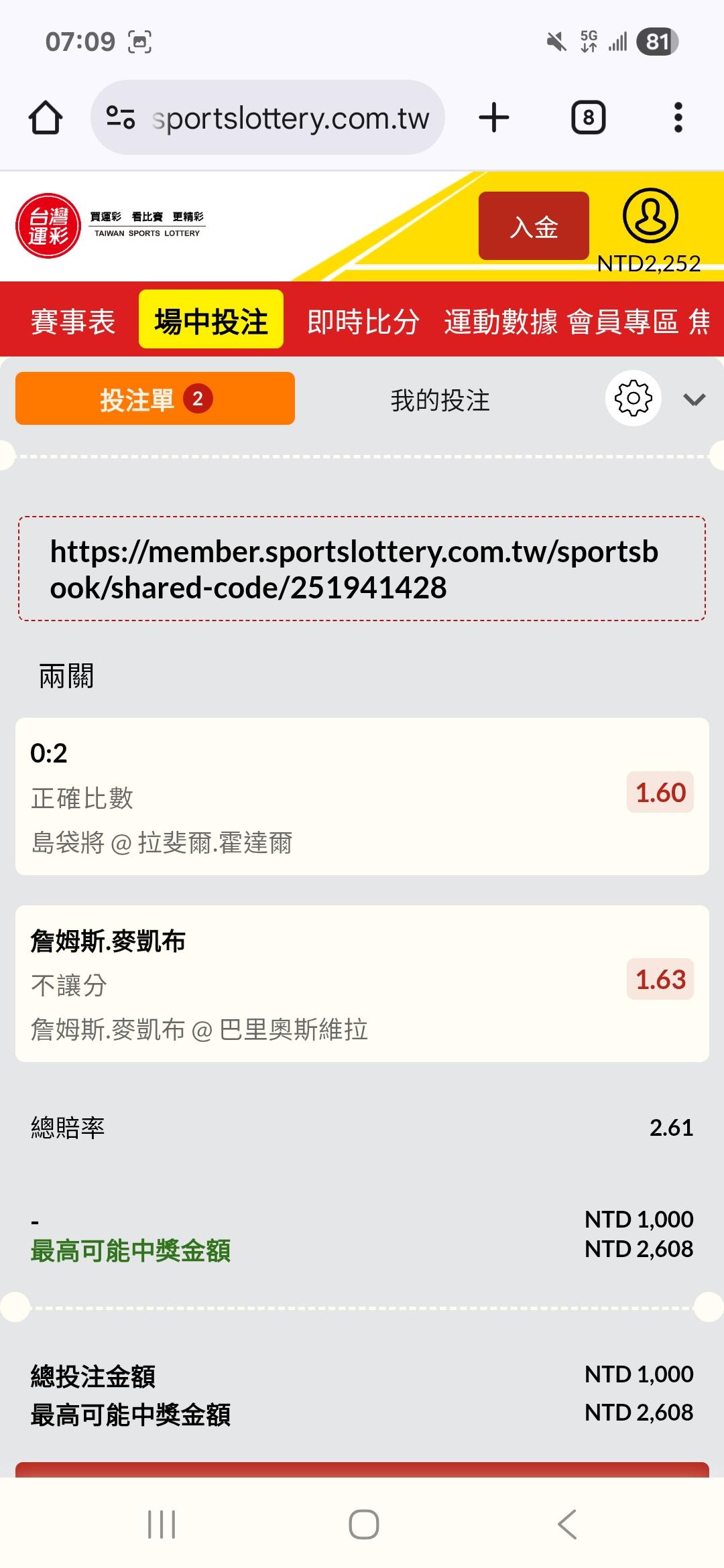Go to the browser home page

tap(46, 118)
